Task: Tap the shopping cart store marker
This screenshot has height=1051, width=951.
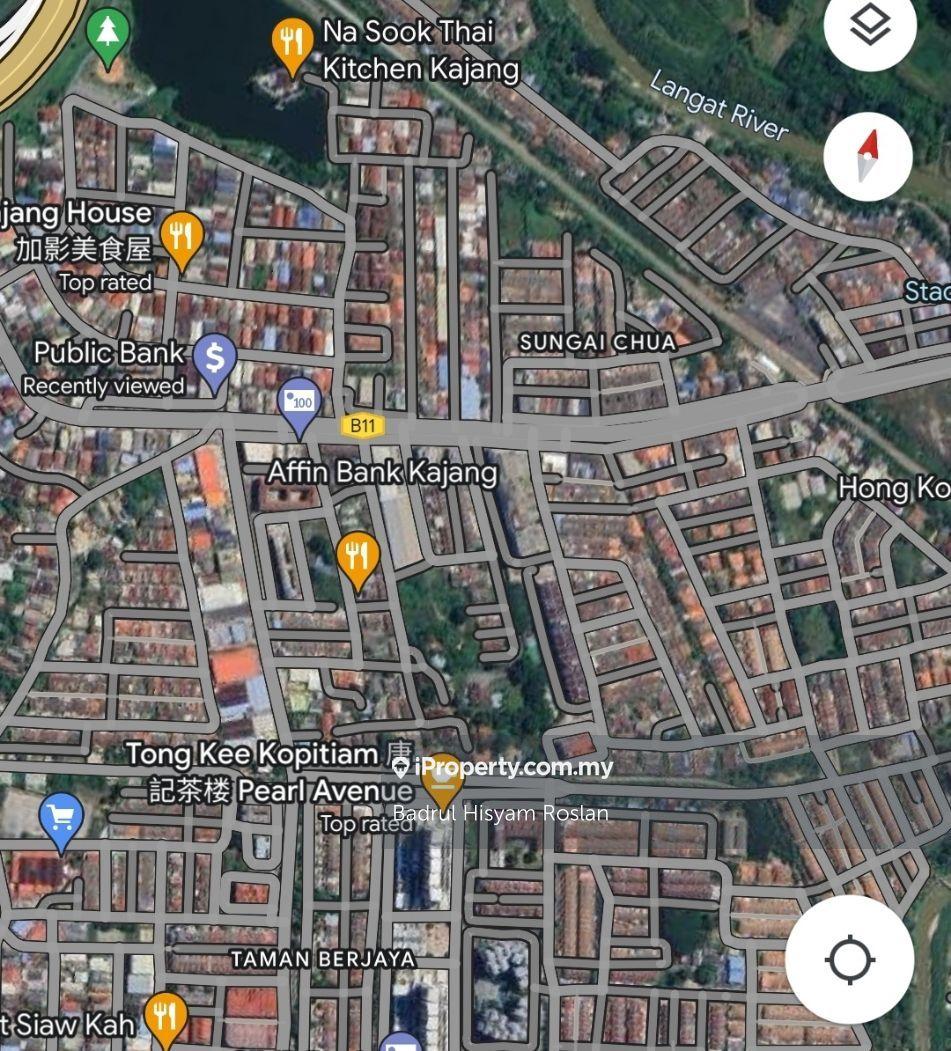Action: coord(61,818)
